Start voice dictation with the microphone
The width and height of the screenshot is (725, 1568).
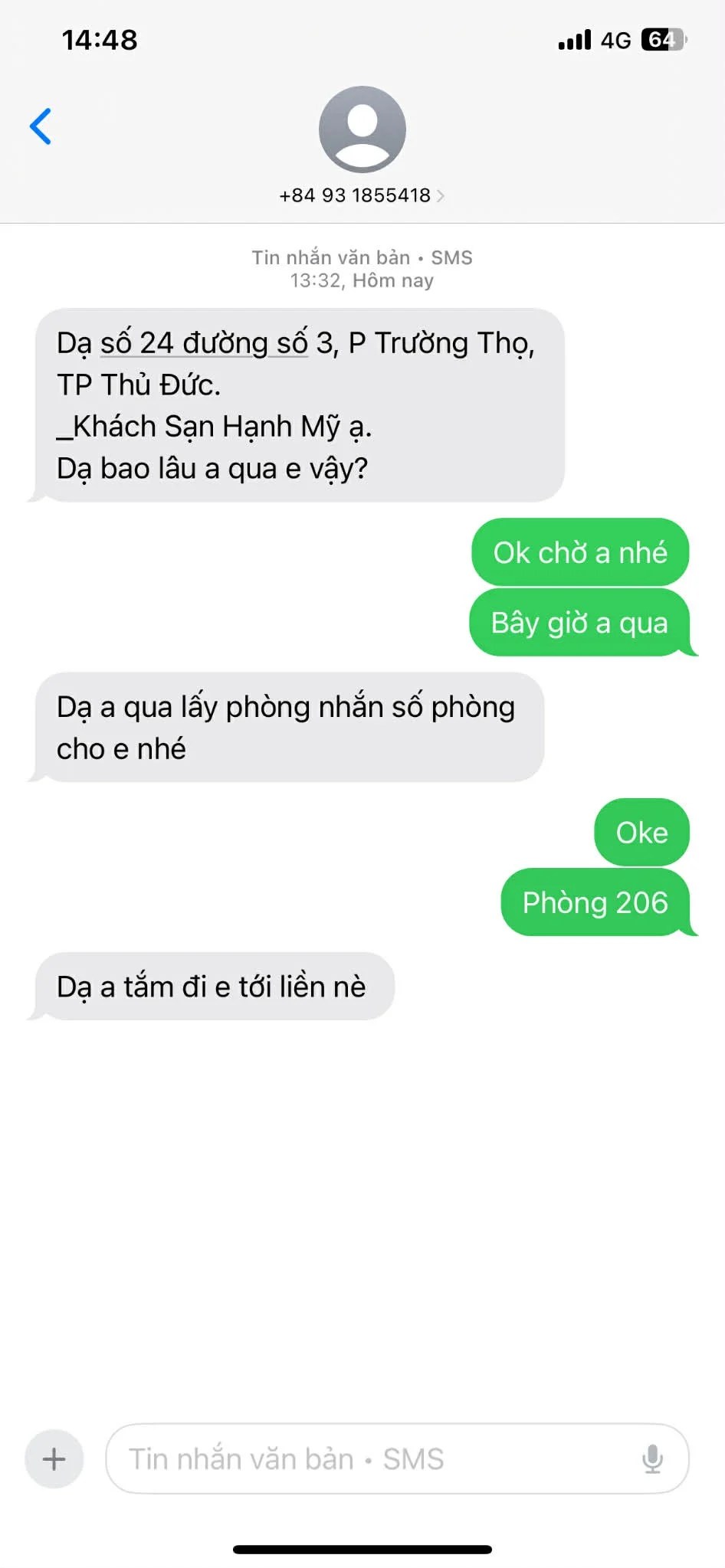(x=652, y=1458)
